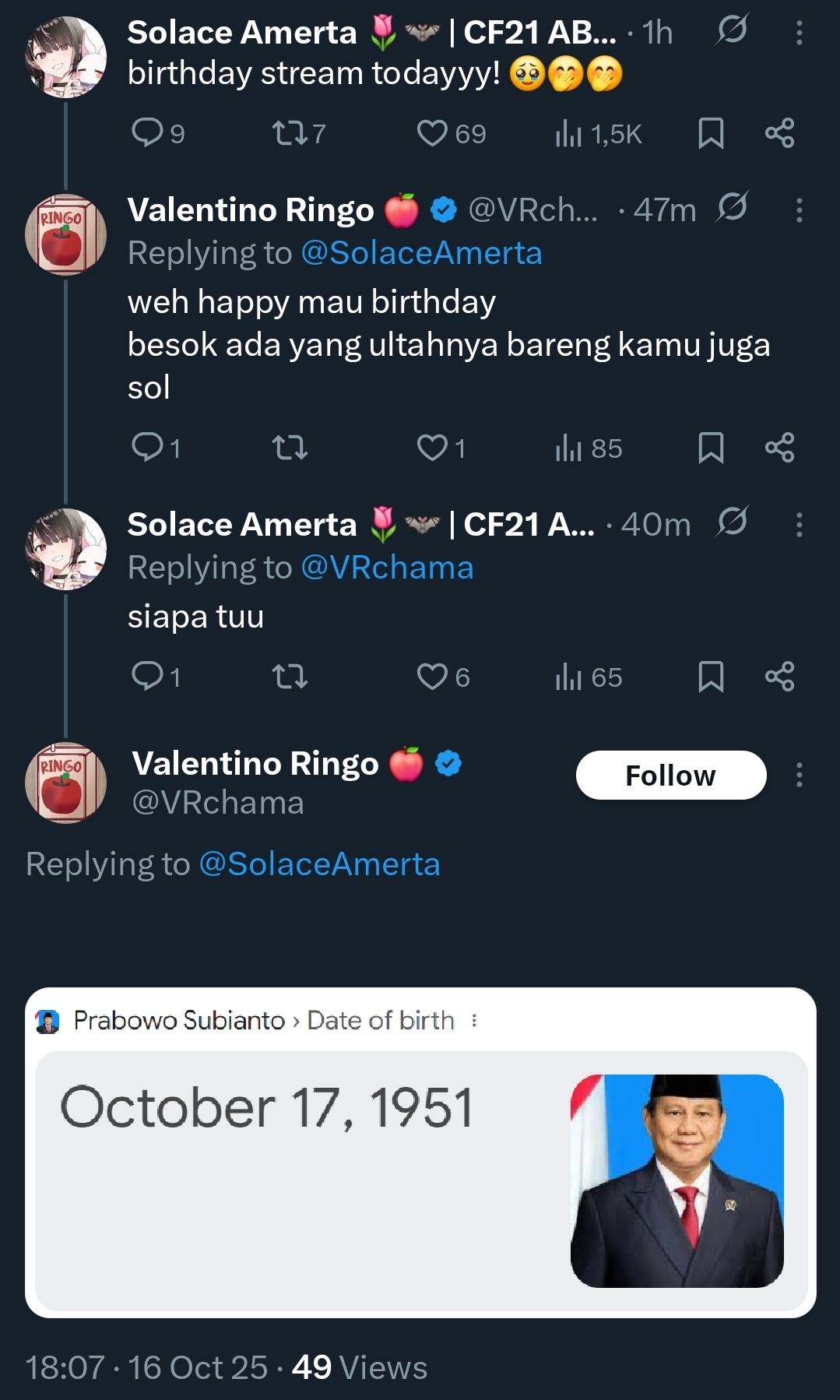Open the @VRchama mention link
Image resolution: width=840 pixels, height=1400 pixels.
click(x=387, y=568)
